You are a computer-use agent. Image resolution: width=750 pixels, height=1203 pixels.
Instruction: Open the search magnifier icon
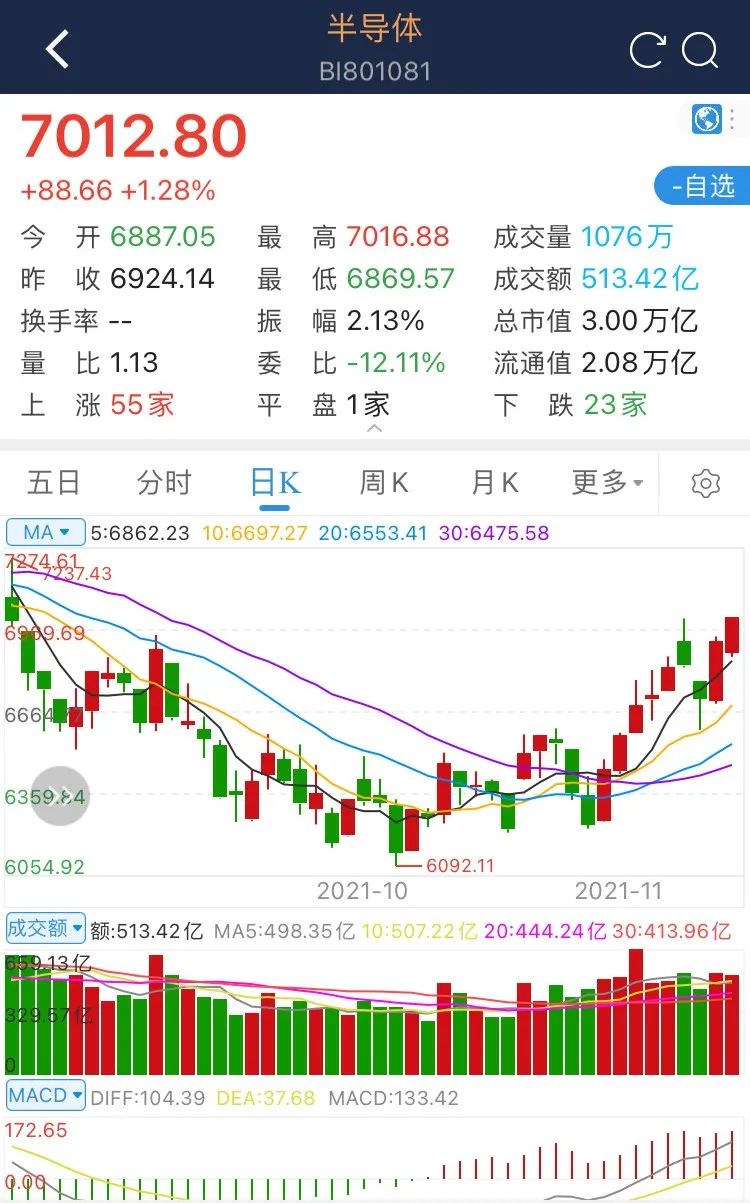(701, 51)
